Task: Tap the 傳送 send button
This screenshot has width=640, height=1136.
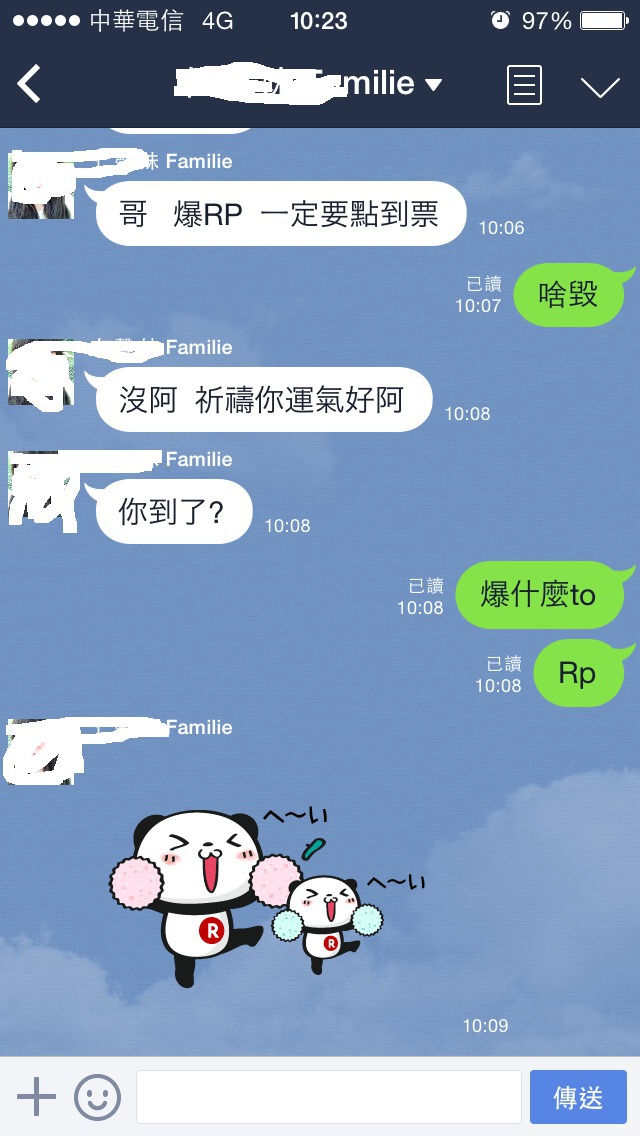Action: point(578,1097)
